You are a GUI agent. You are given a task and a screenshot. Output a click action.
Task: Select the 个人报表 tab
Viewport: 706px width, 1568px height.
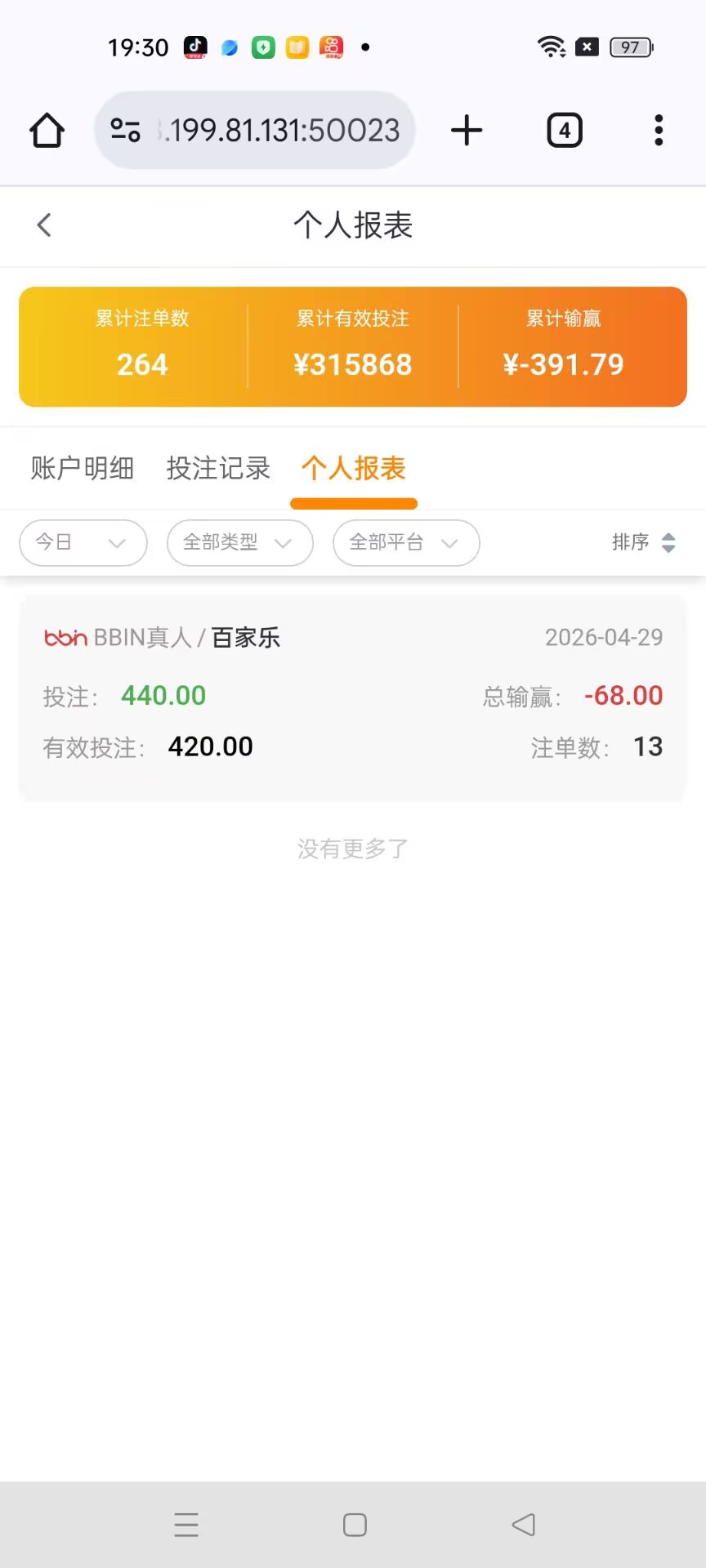(353, 469)
